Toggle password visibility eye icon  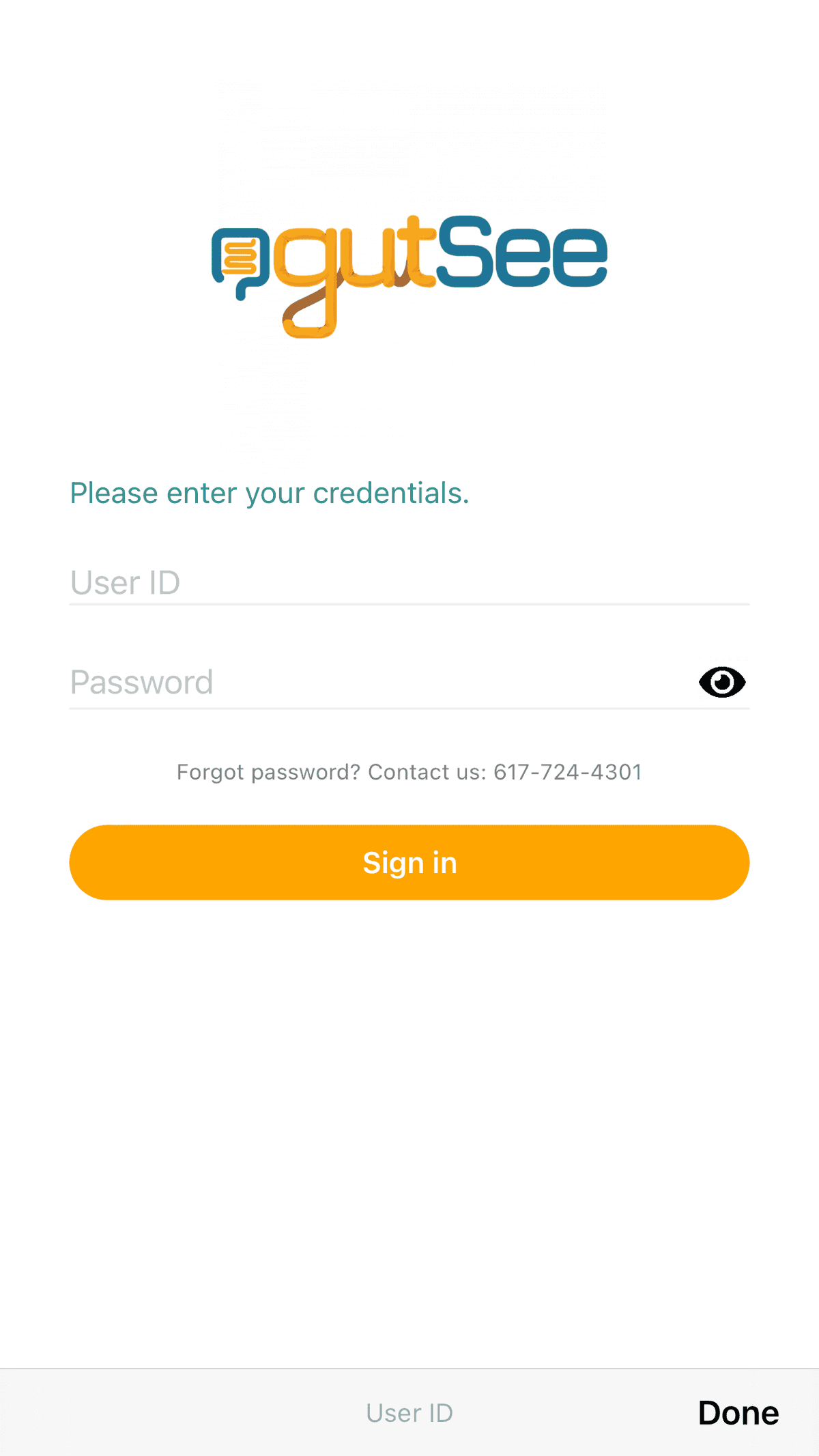pyautogui.click(x=721, y=682)
